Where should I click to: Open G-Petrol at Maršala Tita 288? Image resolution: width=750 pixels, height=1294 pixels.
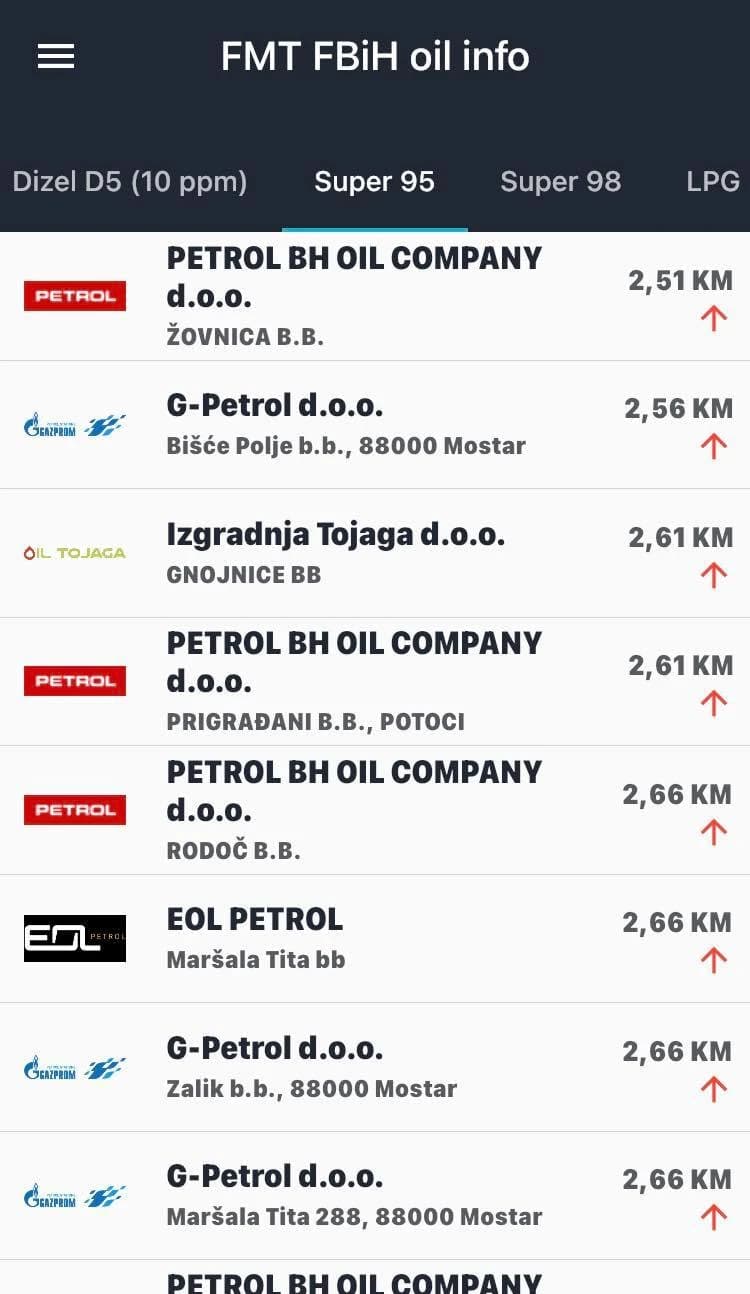pos(375,1195)
